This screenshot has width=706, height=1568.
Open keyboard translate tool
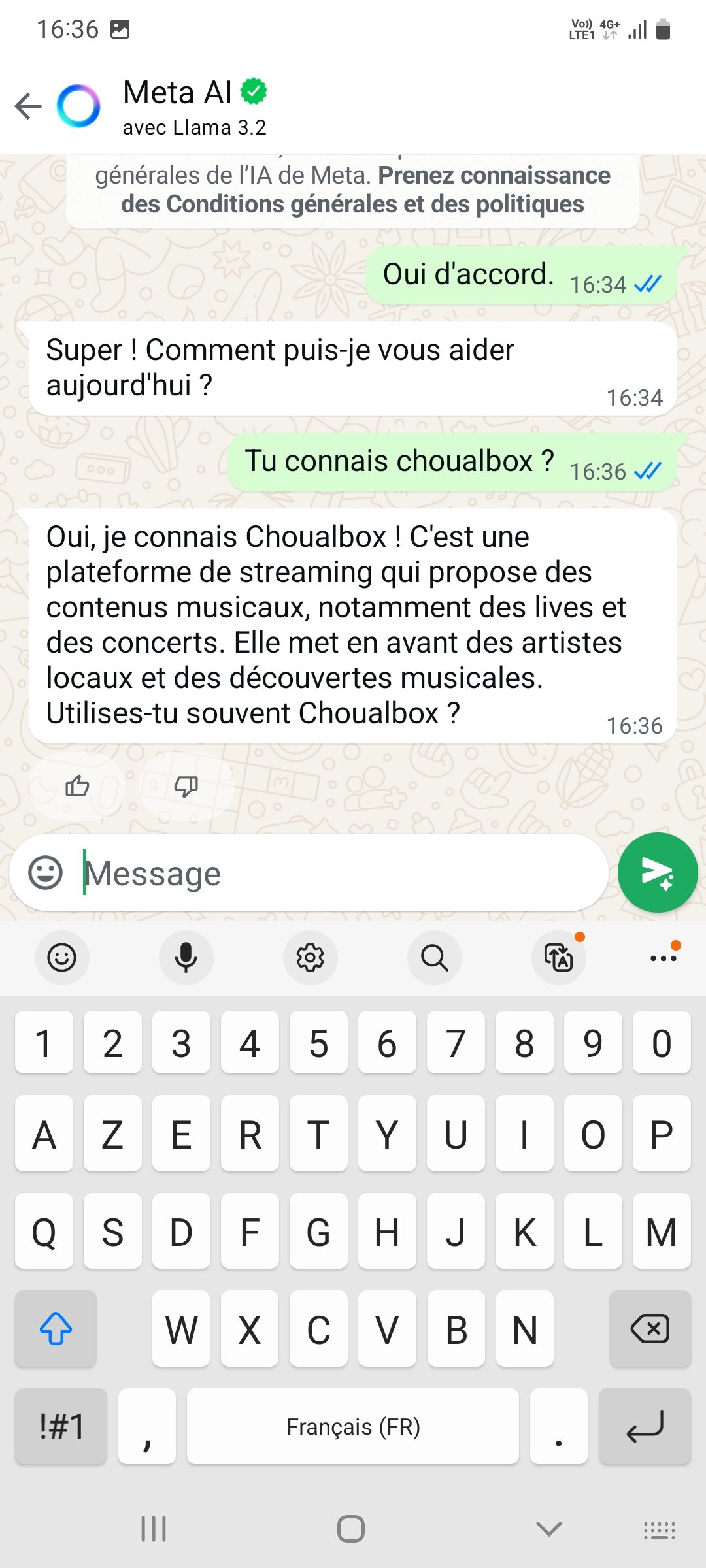coord(559,958)
